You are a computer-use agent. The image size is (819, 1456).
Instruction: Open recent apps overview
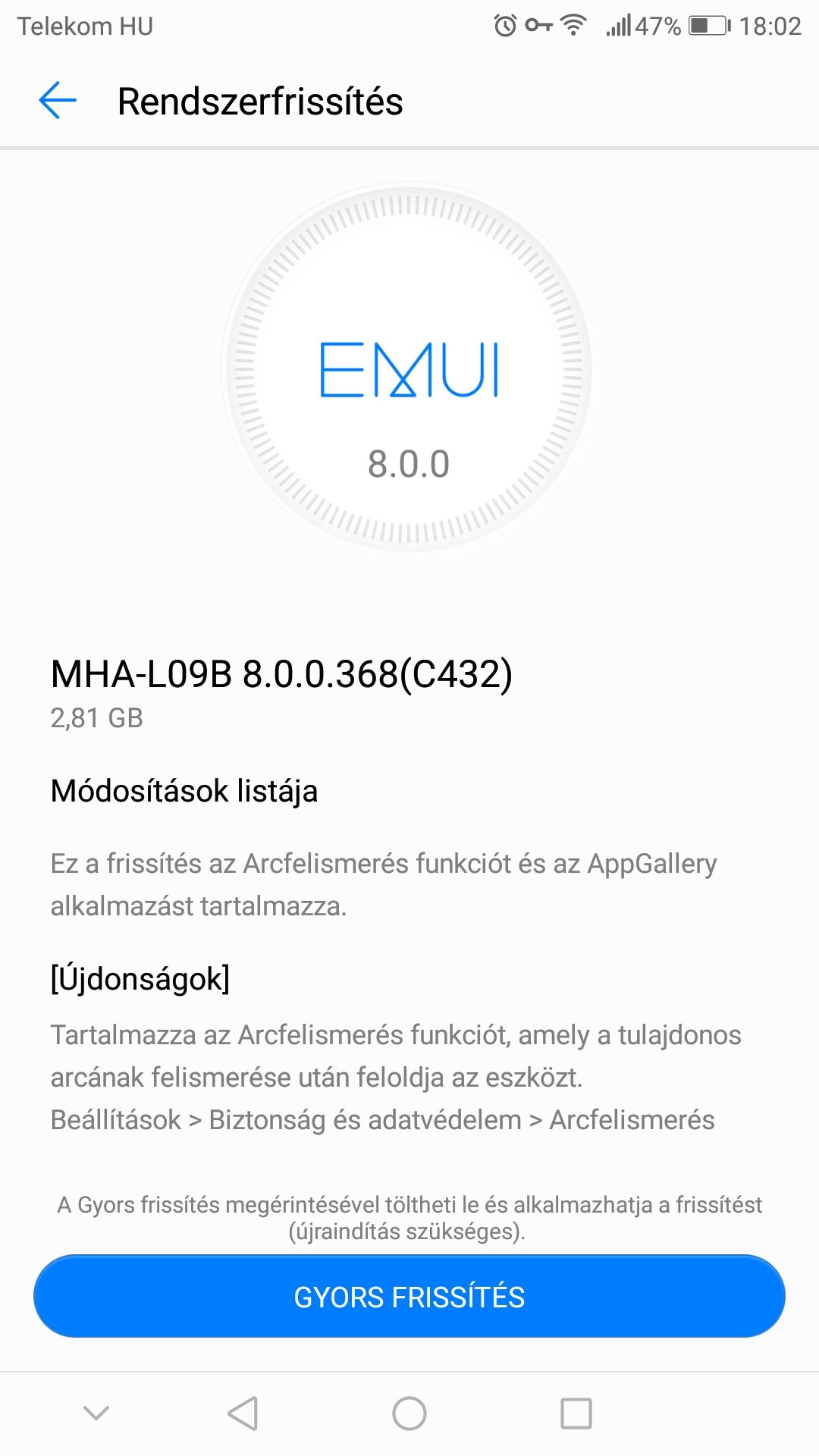click(x=576, y=1414)
